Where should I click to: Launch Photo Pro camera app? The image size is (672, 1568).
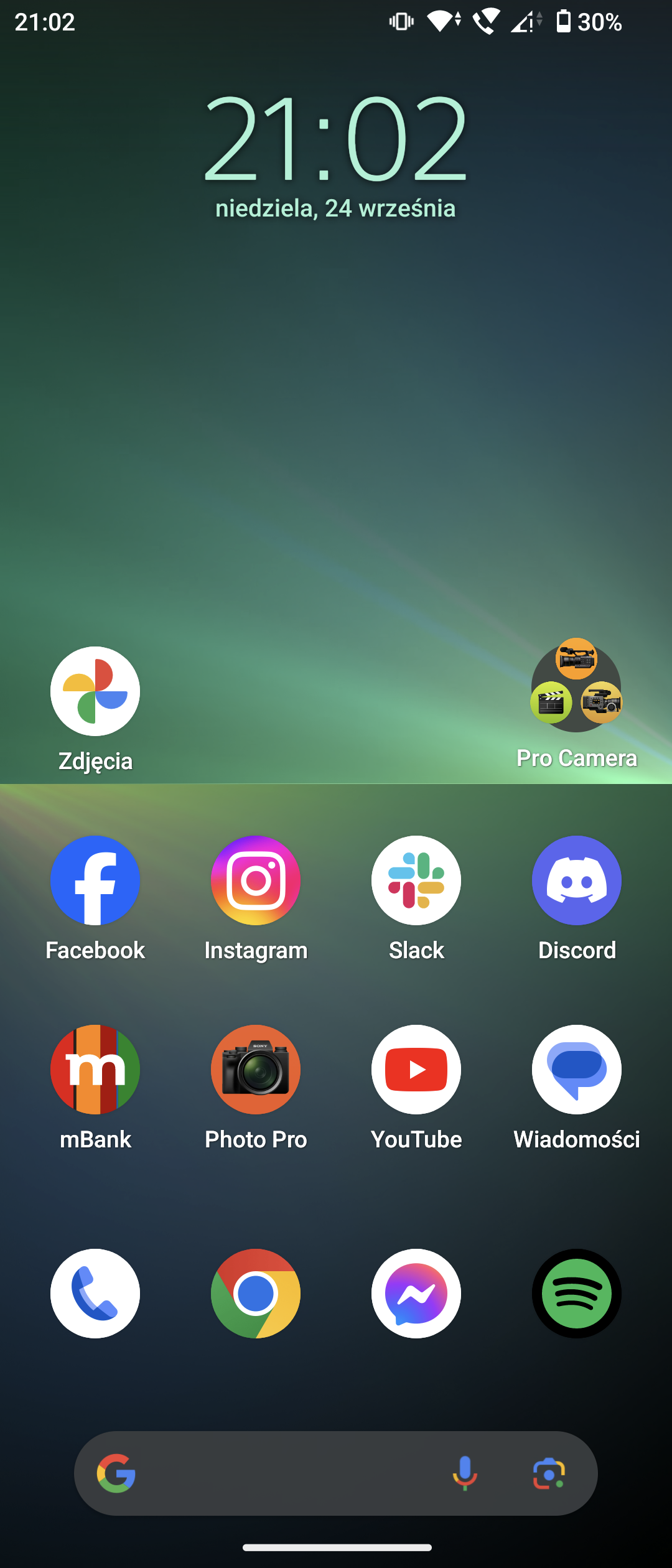pos(256,1070)
